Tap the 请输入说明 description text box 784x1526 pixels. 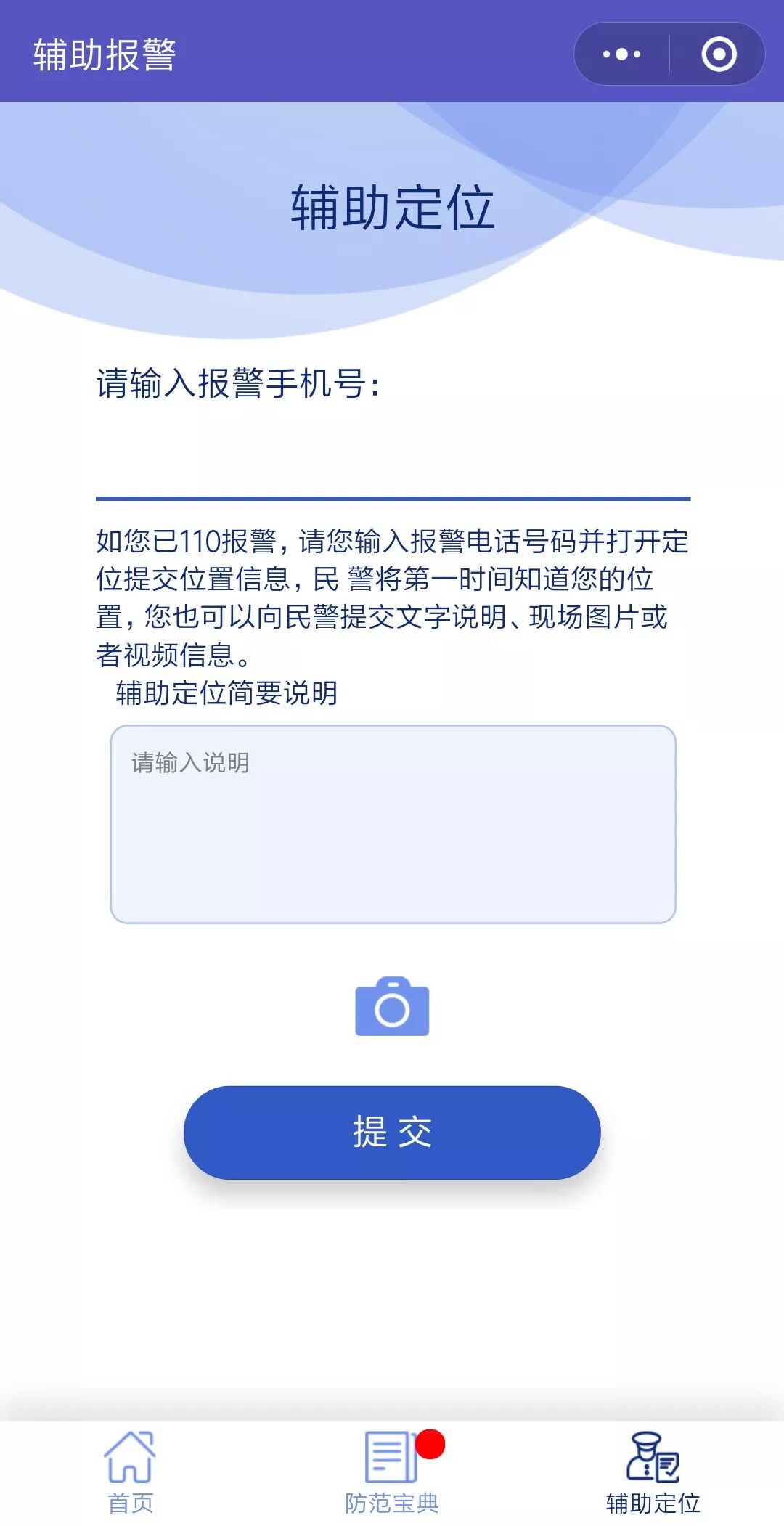pos(393,824)
